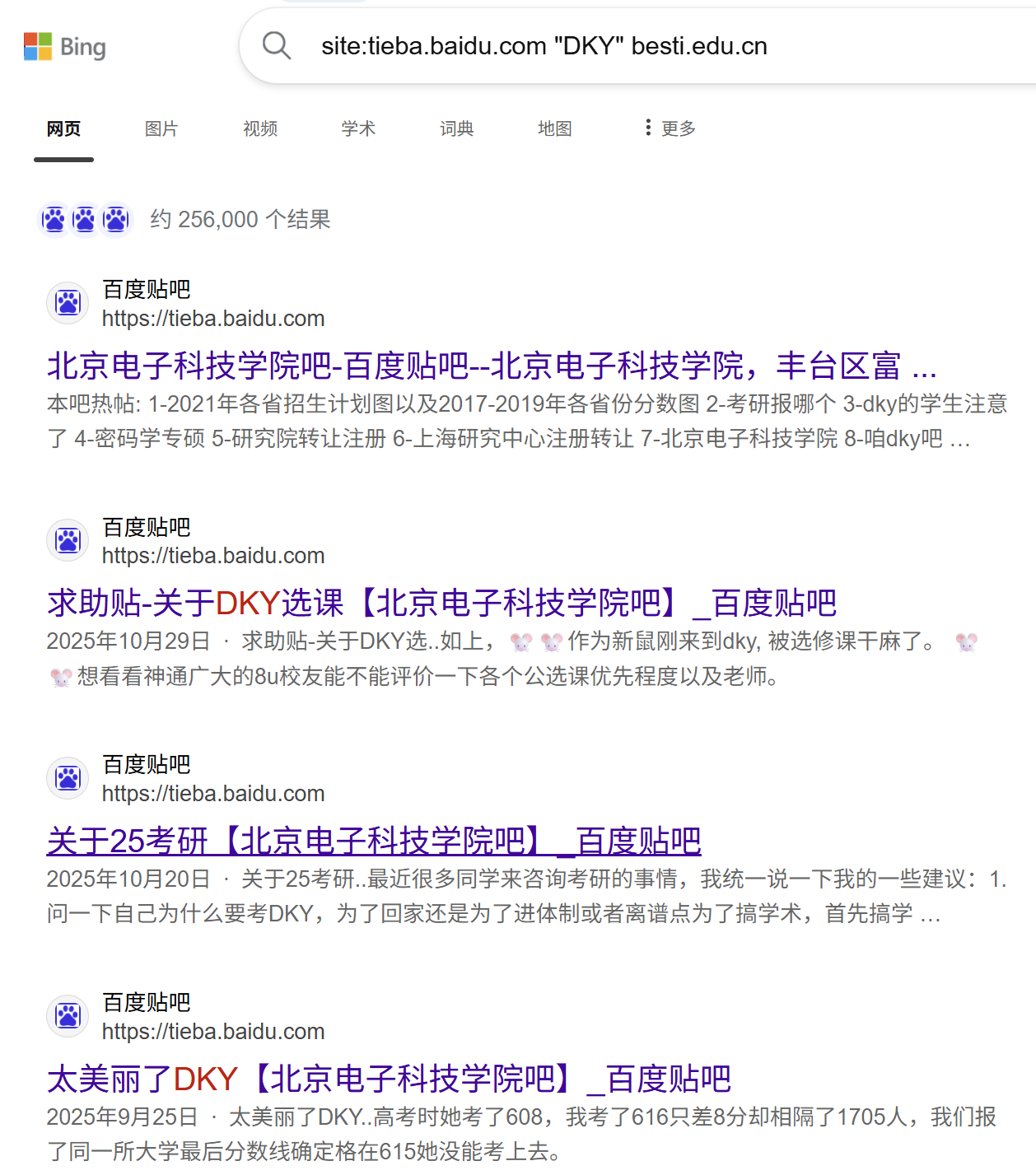Go to the Bing home logo
The height and width of the screenshot is (1175, 1036).
tap(65, 47)
